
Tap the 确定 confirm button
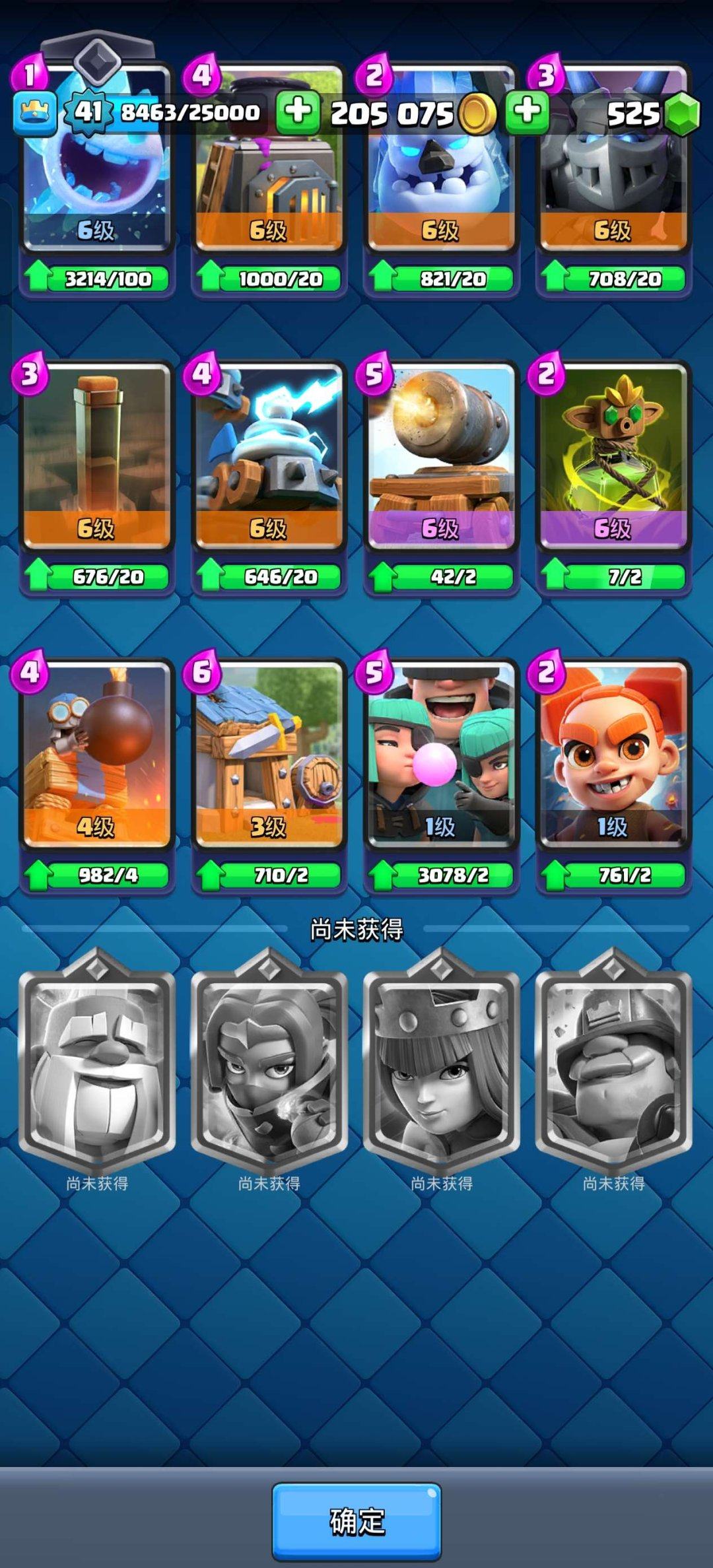click(356, 1520)
